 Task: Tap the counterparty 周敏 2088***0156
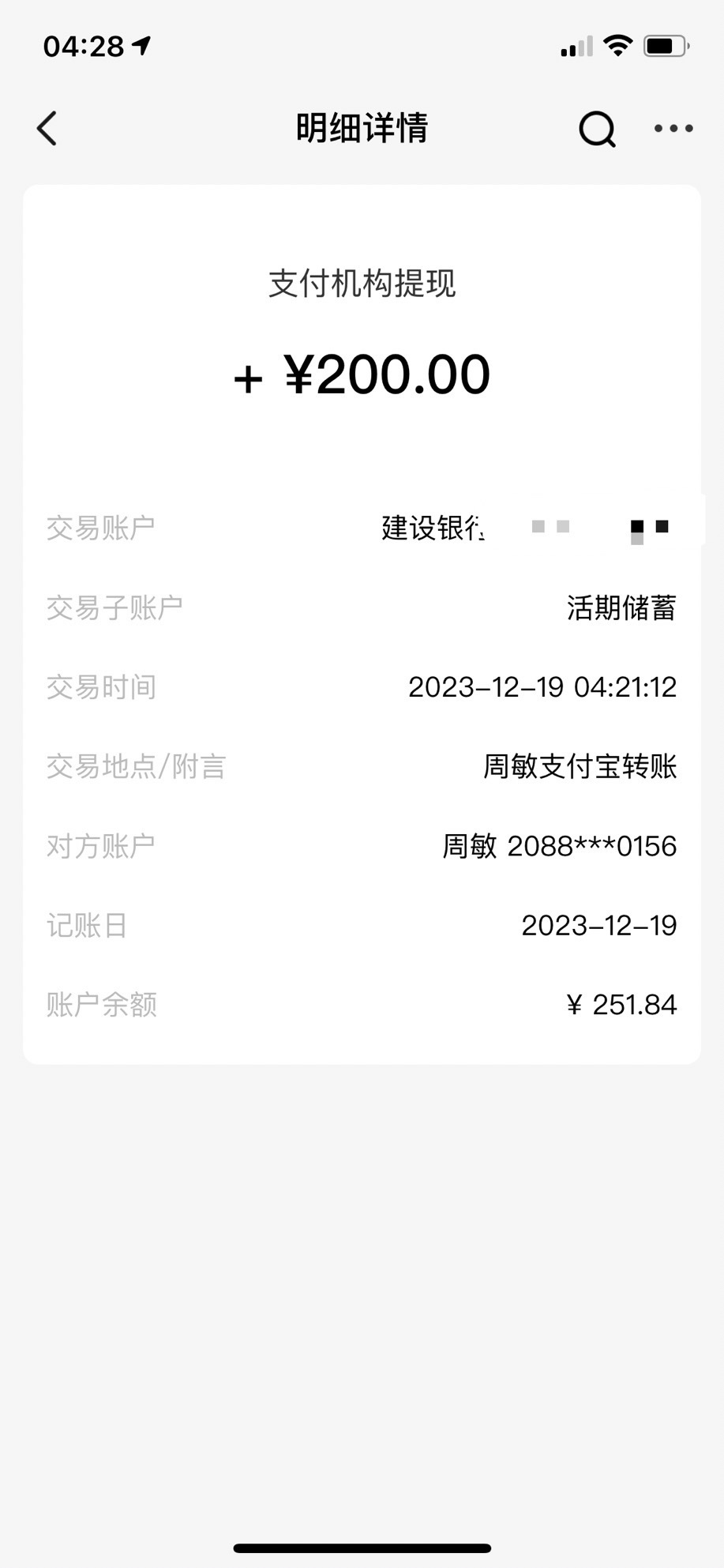(560, 845)
